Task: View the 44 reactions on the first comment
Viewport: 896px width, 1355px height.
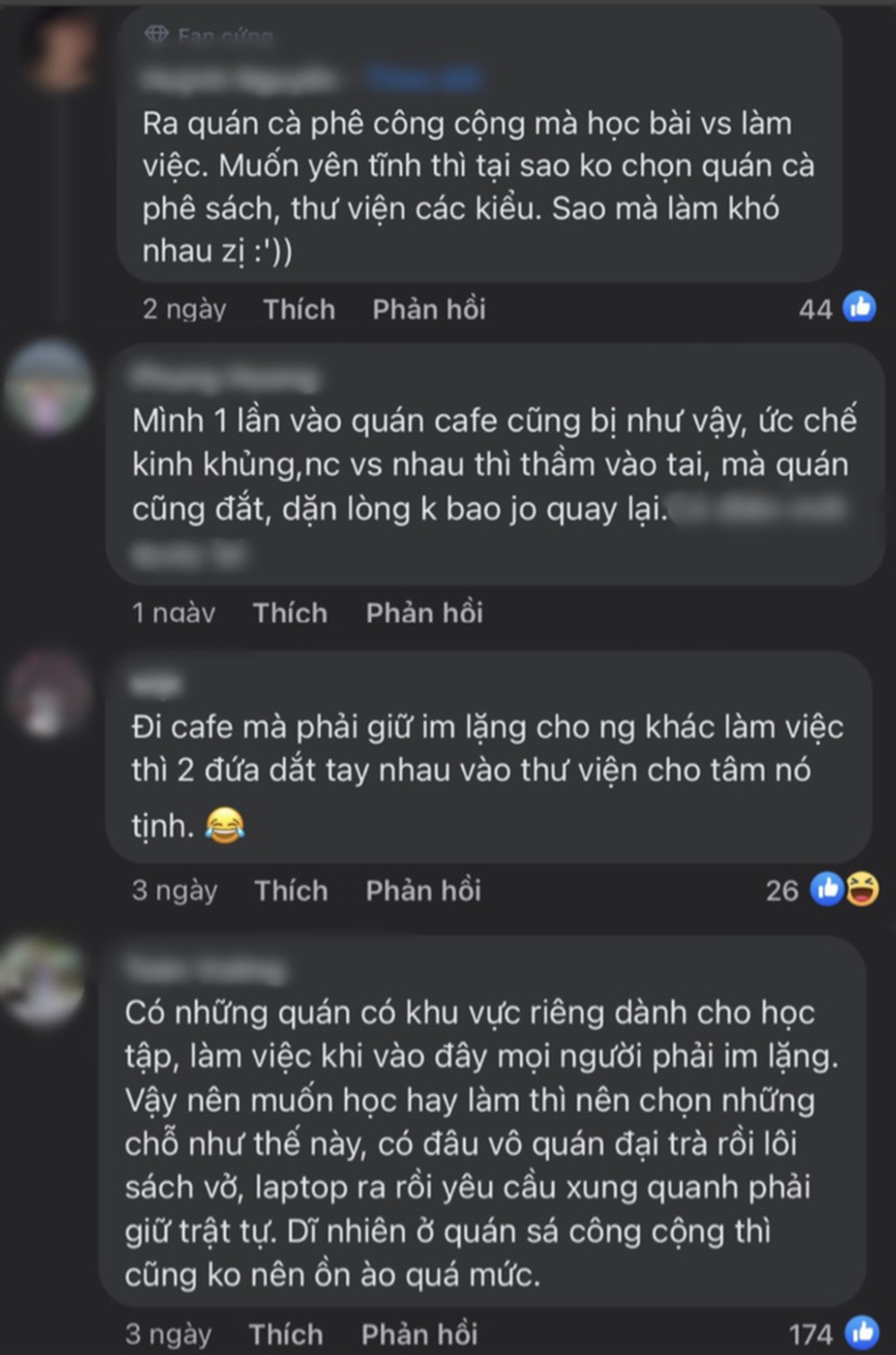Action: point(837,309)
